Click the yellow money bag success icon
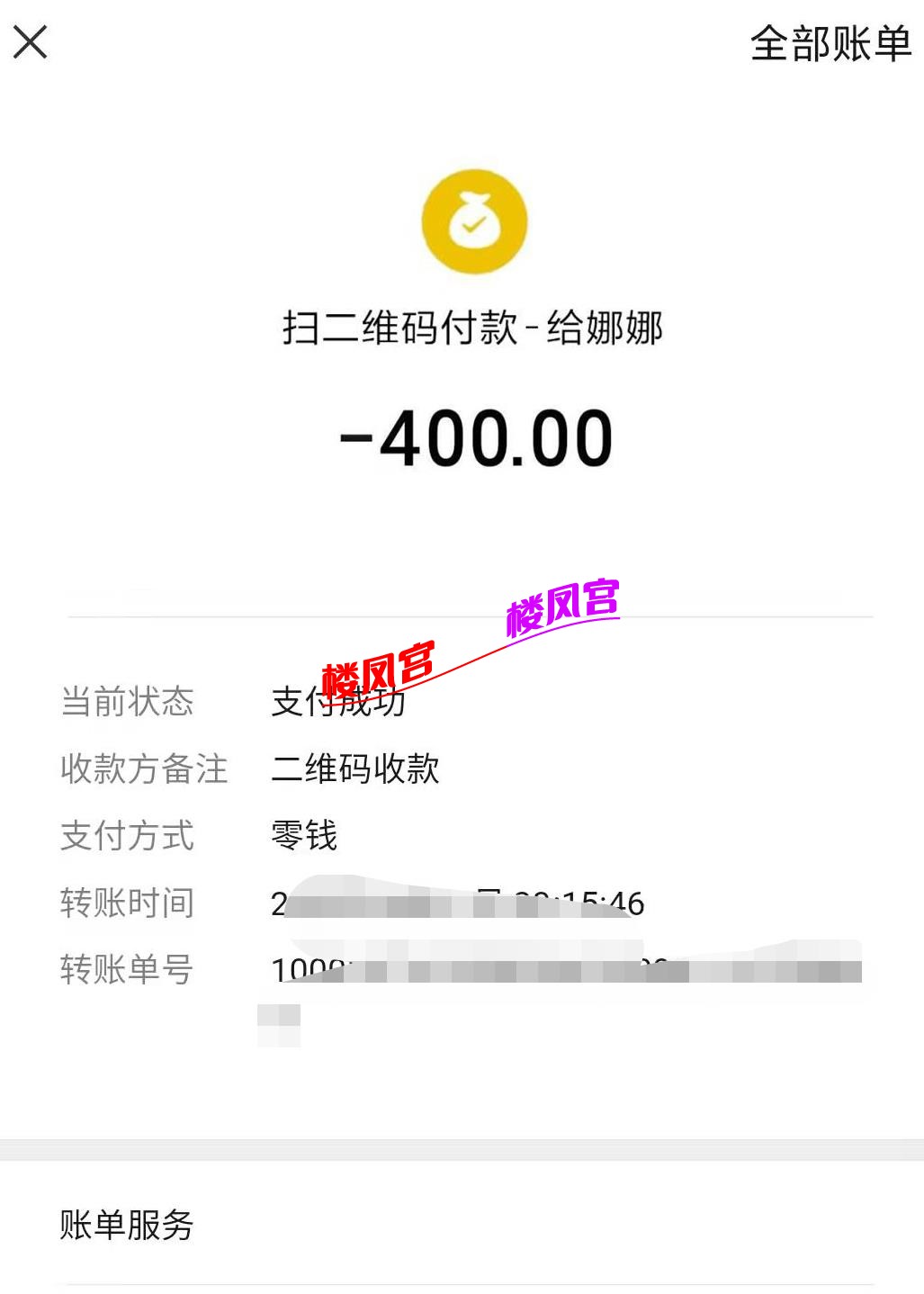Screen dimensions: 924x1294 coord(474,222)
